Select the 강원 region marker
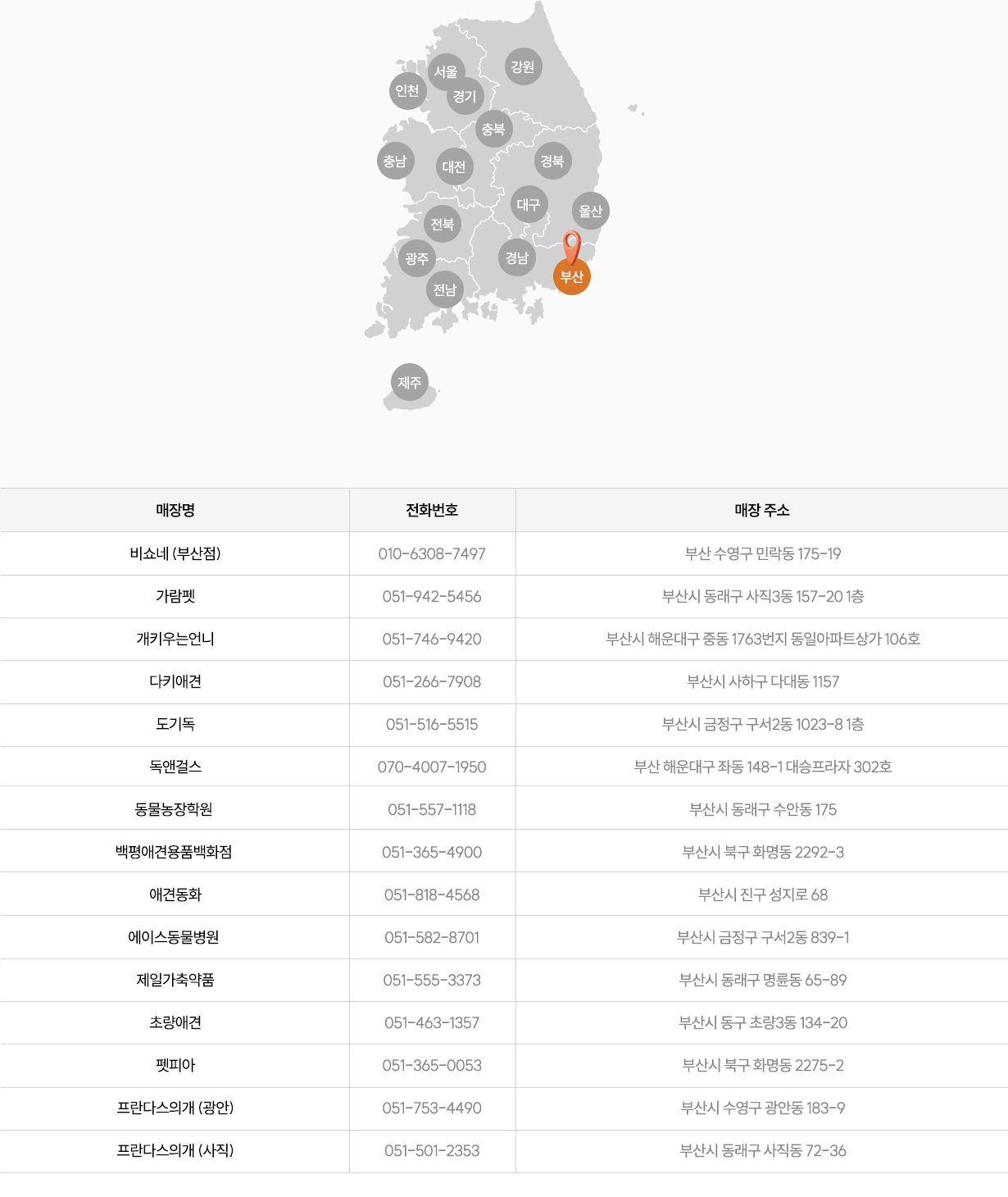The height and width of the screenshot is (1197, 1008). tap(523, 66)
